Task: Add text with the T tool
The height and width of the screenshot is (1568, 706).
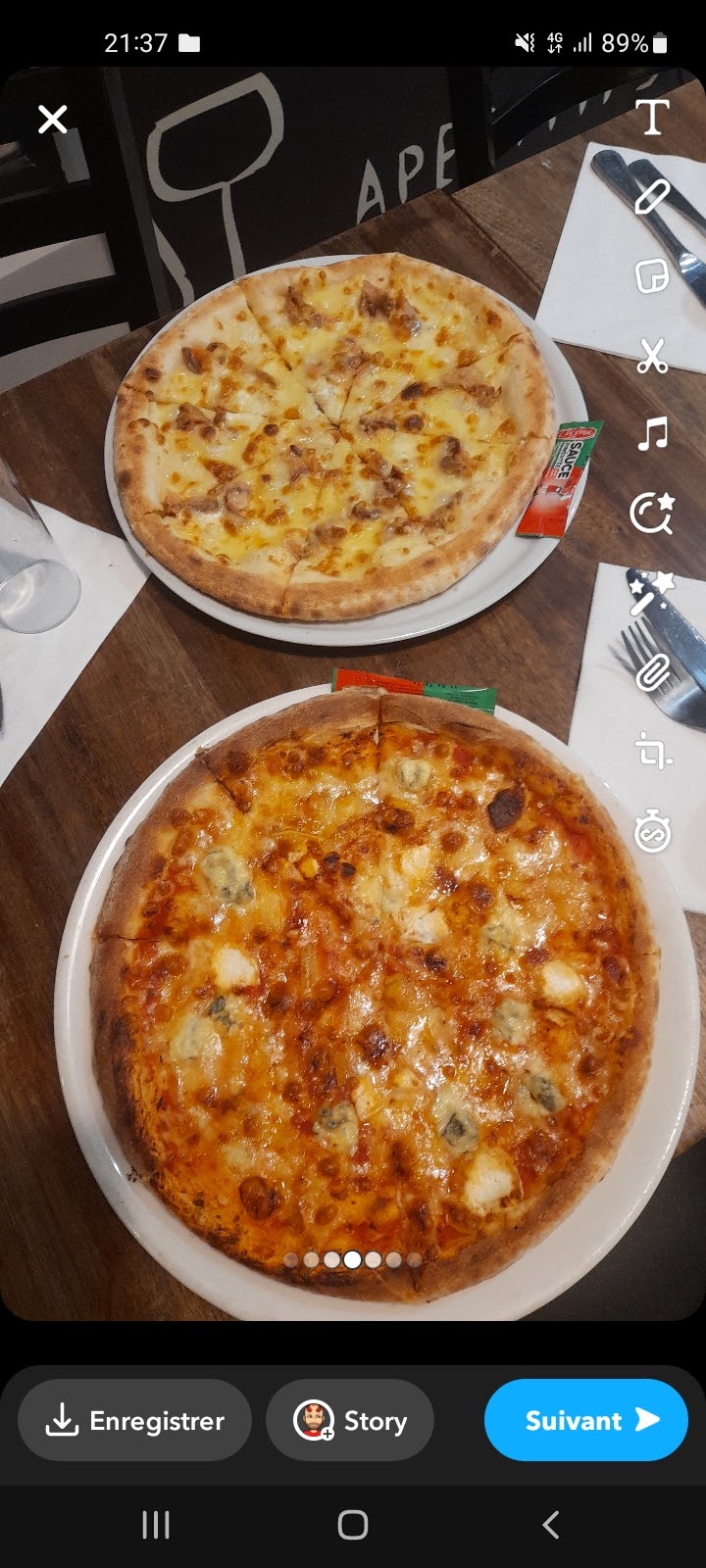Action: [652, 118]
